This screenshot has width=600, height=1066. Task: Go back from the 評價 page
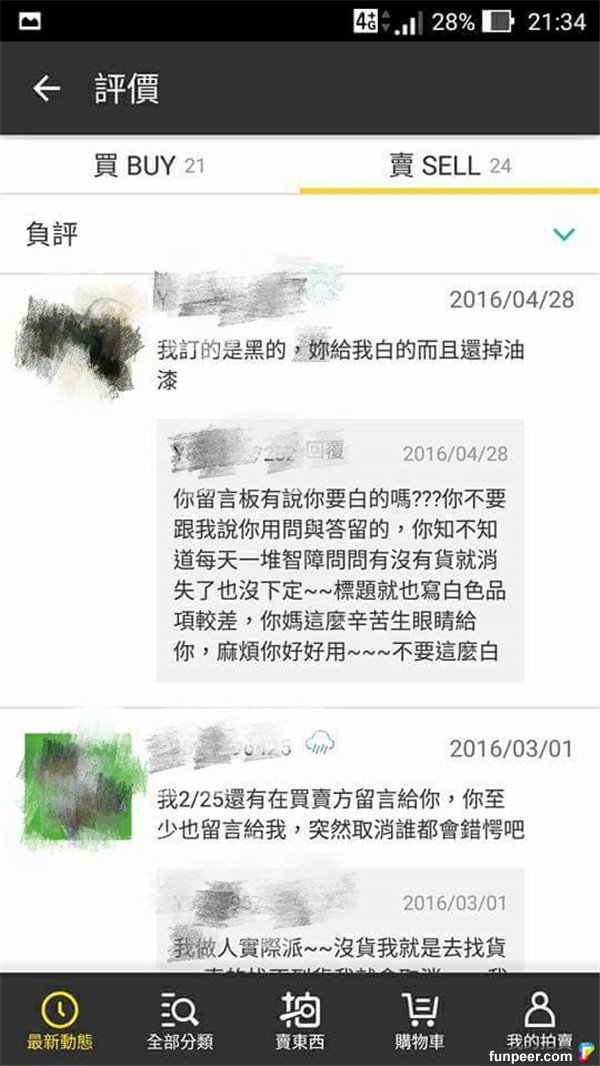[46, 89]
